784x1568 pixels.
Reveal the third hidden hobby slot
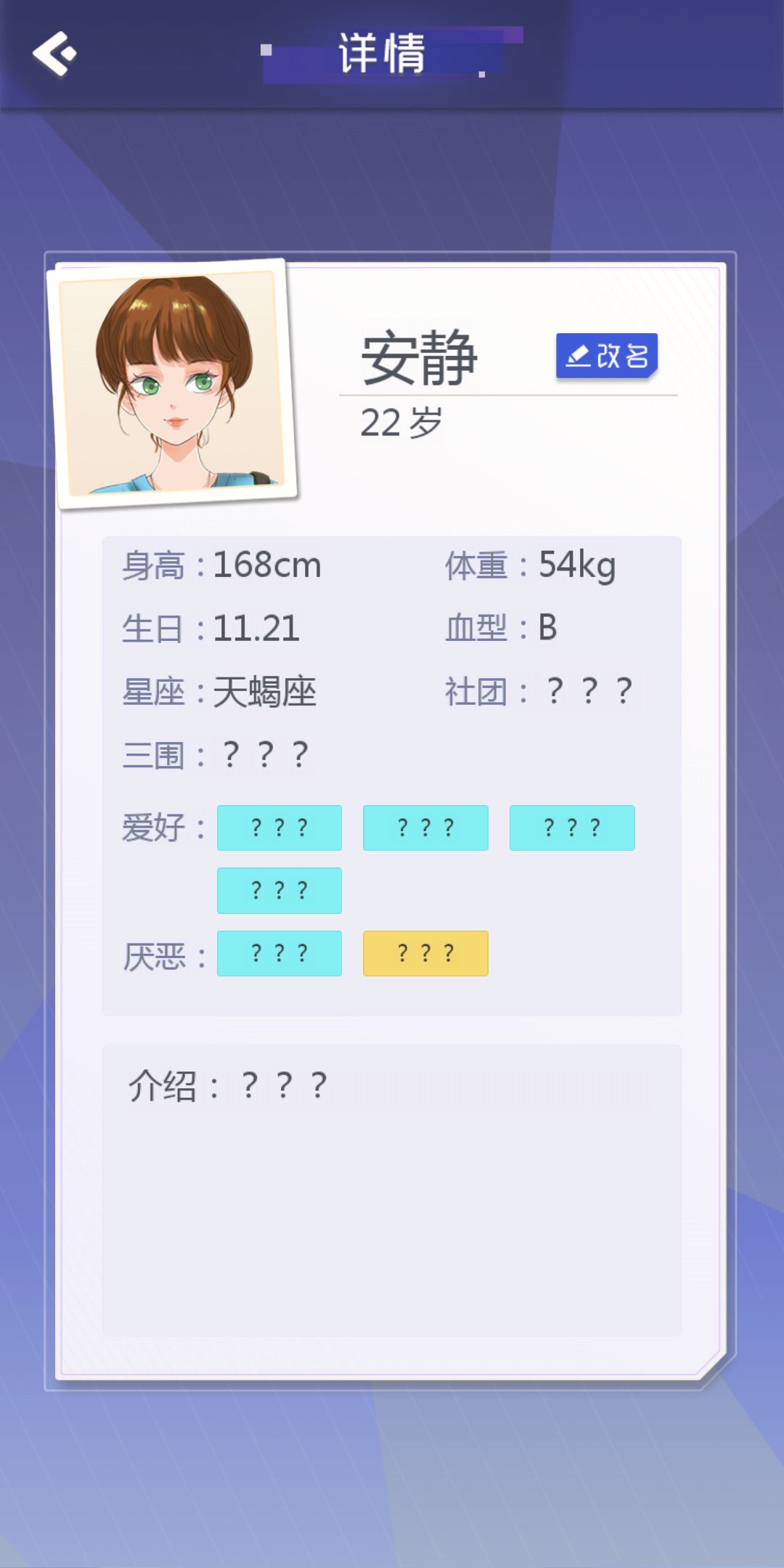[x=573, y=827]
